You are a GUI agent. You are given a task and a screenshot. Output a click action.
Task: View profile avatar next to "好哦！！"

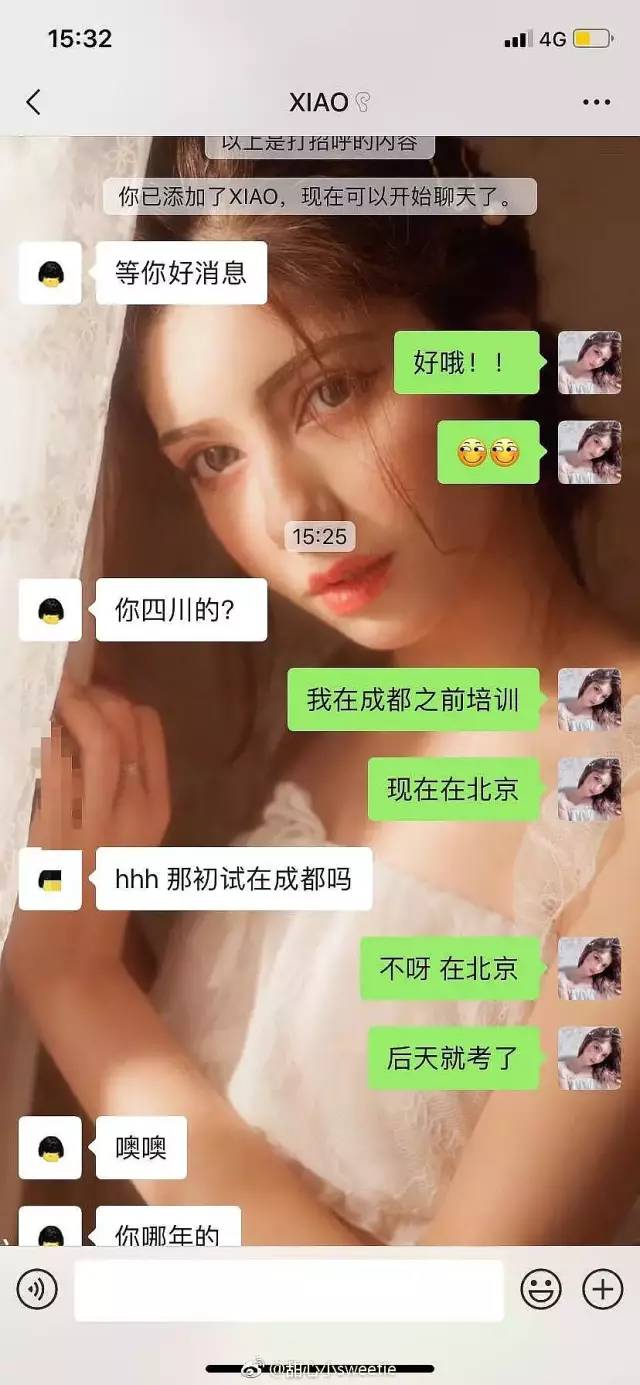click(x=589, y=363)
